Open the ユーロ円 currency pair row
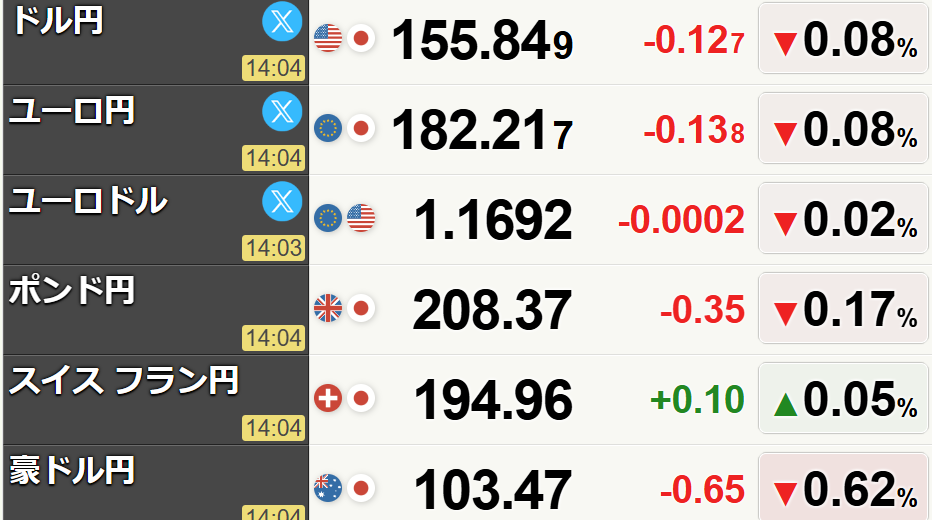This screenshot has width=932, height=520. (x=70, y=111)
